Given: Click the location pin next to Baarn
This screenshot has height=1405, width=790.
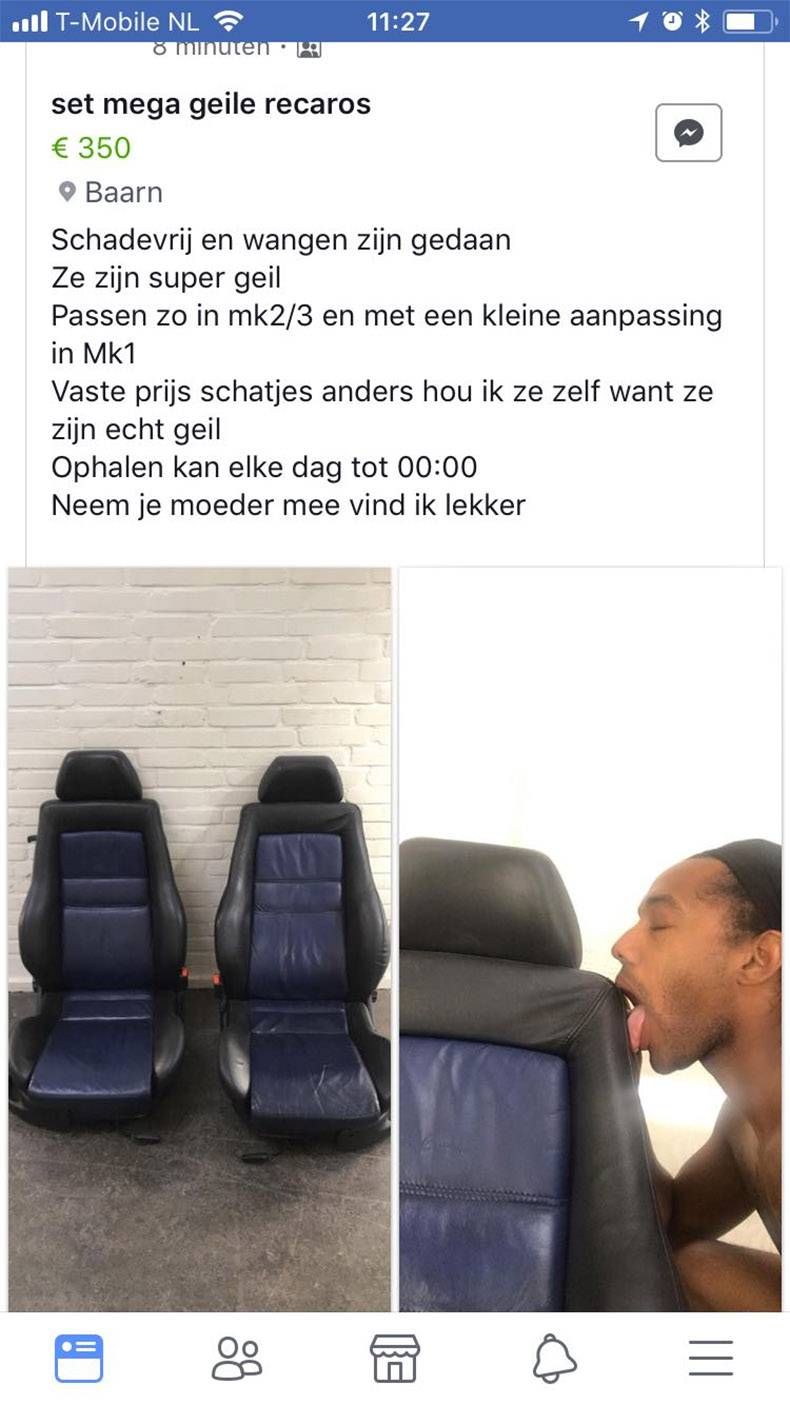Looking at the screenshot, I should click(66, 191).
